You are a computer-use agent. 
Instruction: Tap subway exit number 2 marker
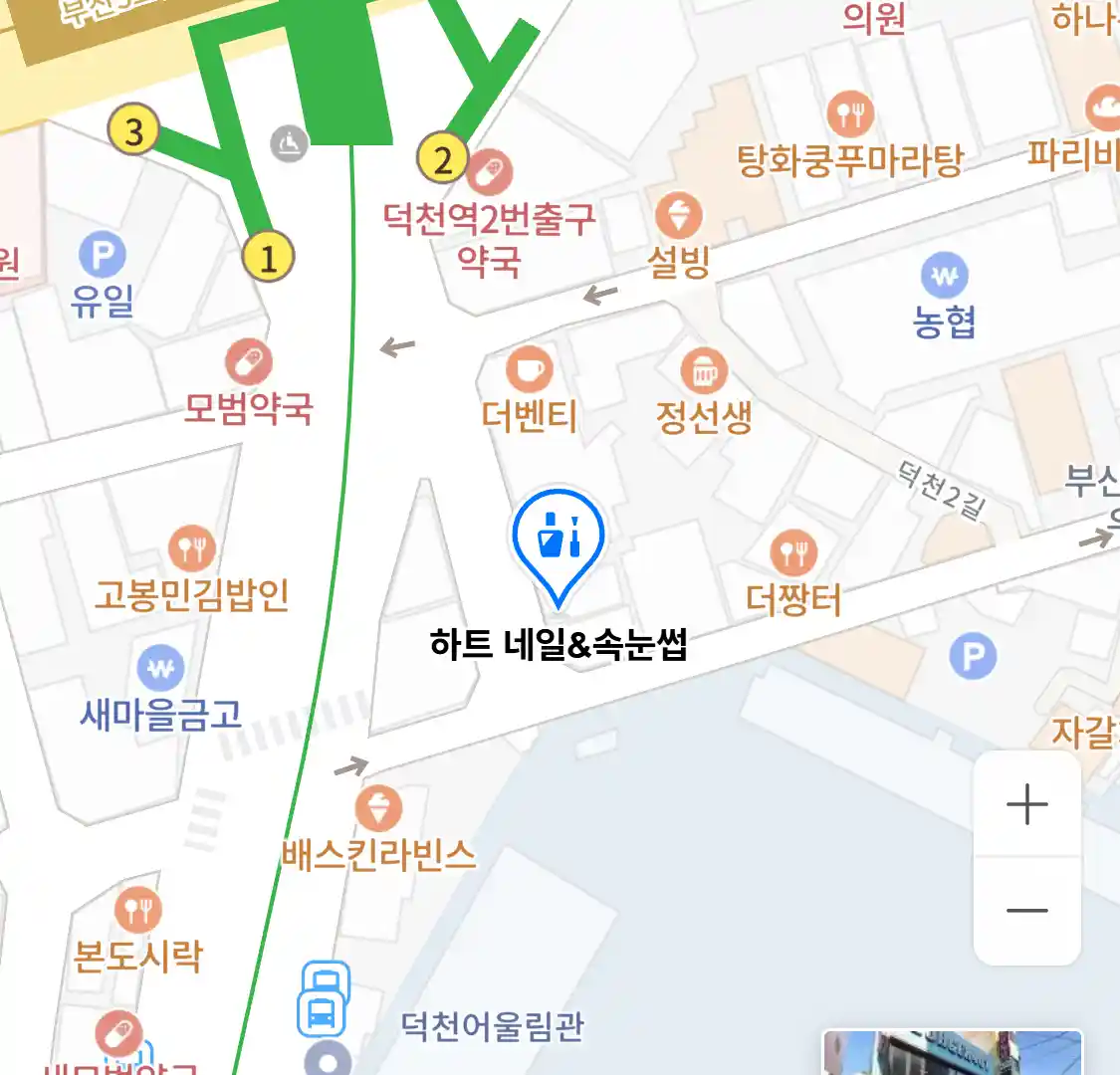442,159
